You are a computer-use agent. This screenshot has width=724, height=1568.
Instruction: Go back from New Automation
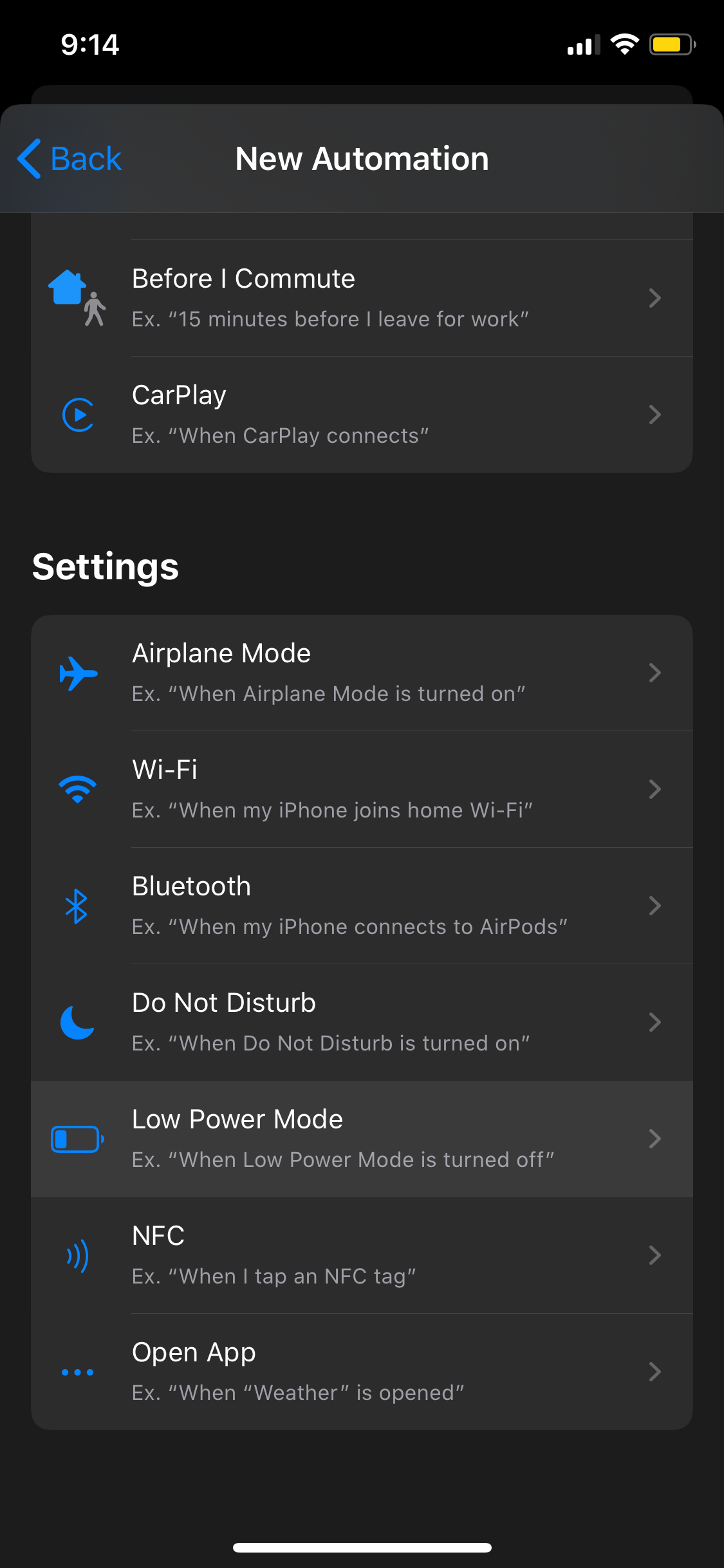pyautogui.click(x=70, y=159)
